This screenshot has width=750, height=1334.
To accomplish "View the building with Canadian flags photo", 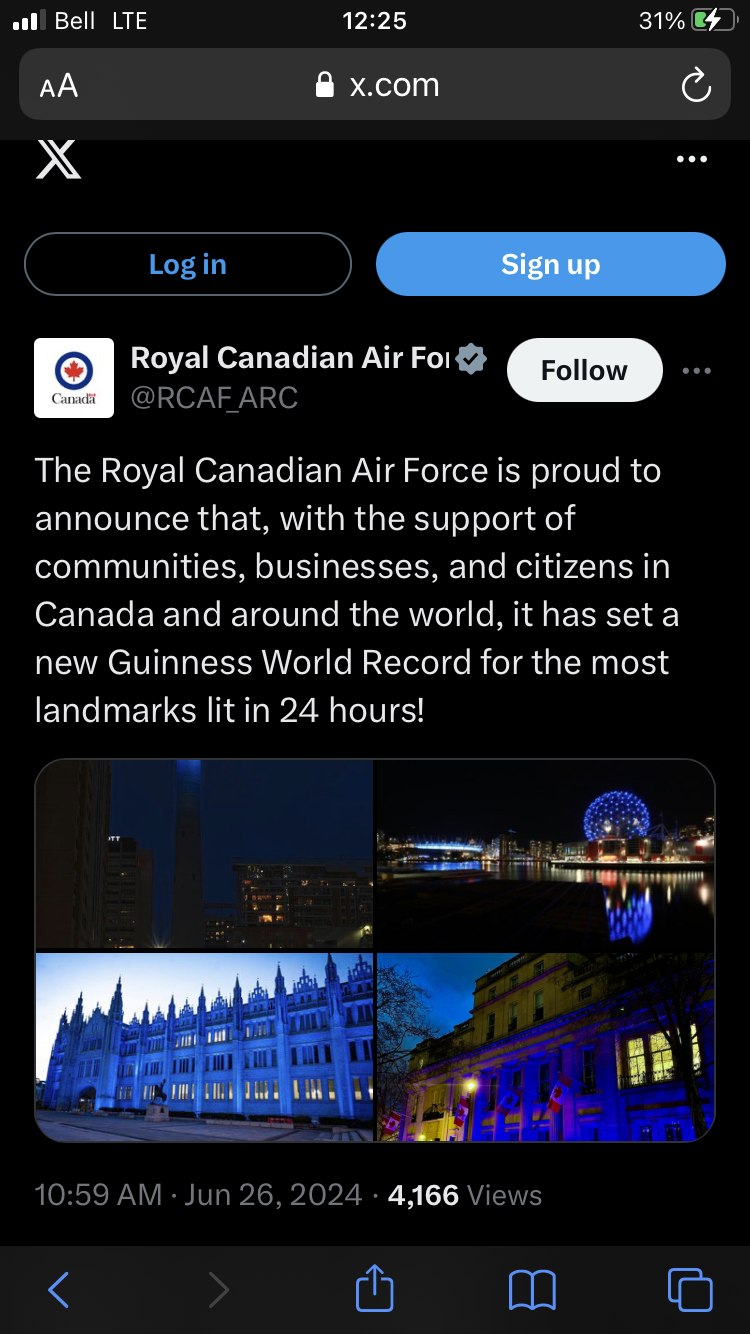I will coord(546,1047).
